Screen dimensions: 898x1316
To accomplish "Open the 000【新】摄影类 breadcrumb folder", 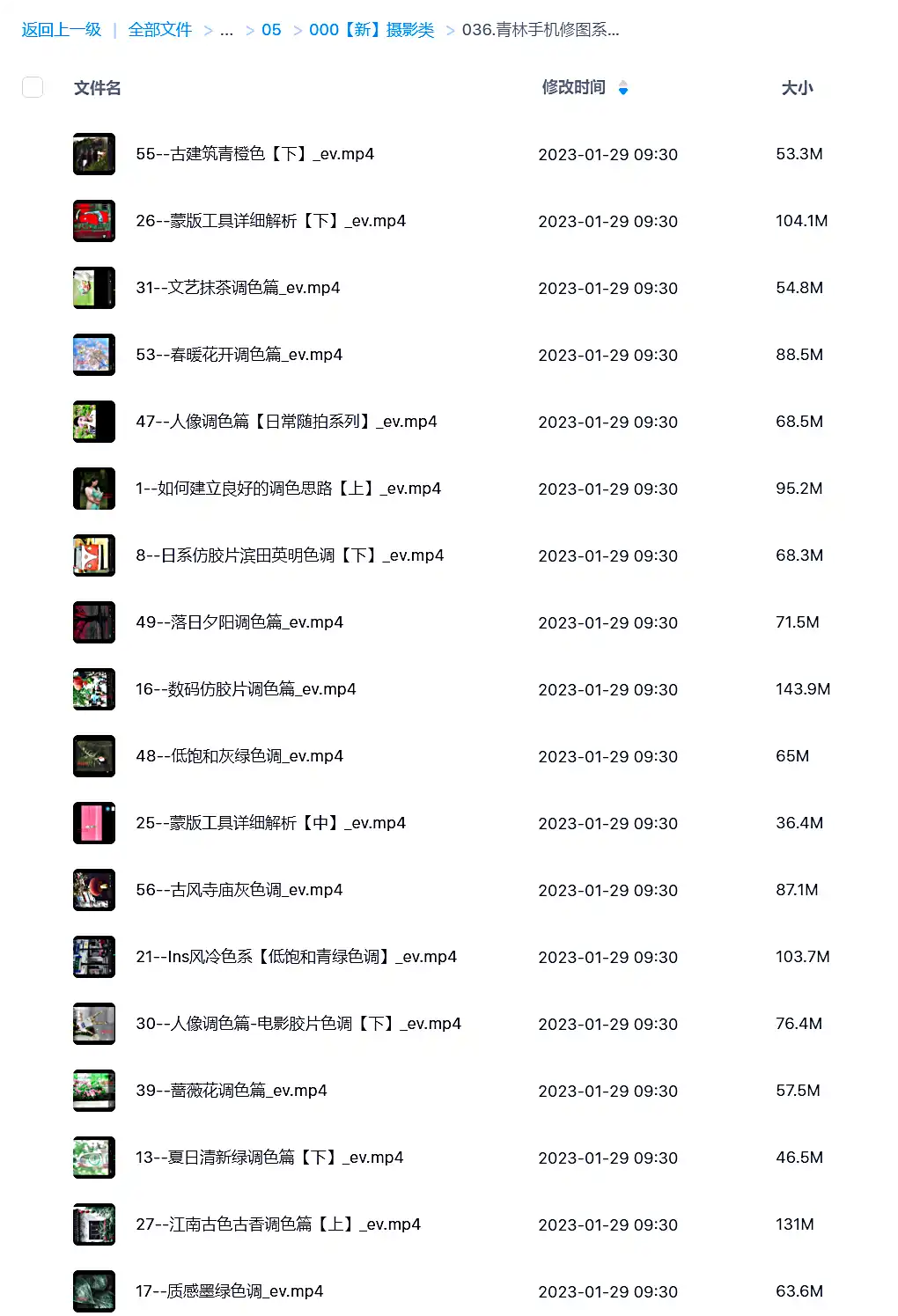I will (372, 30).
